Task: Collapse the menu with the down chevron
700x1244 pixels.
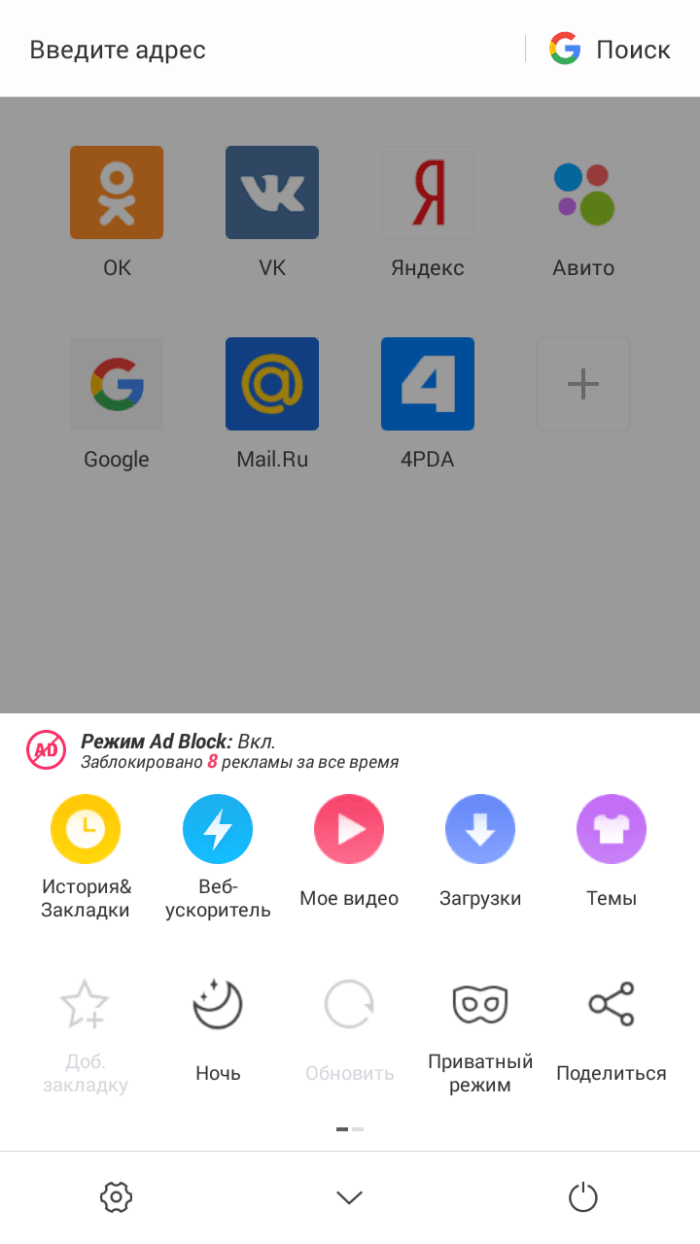Action: point(349,1197)
